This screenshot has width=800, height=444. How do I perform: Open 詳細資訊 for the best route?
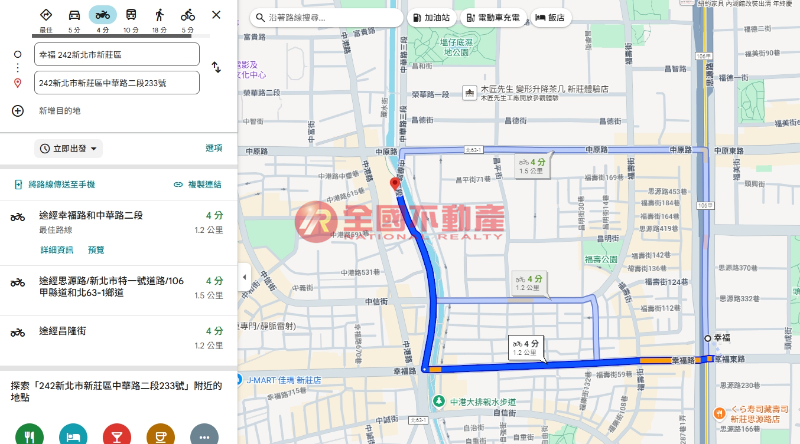click(x=56, y=249)
